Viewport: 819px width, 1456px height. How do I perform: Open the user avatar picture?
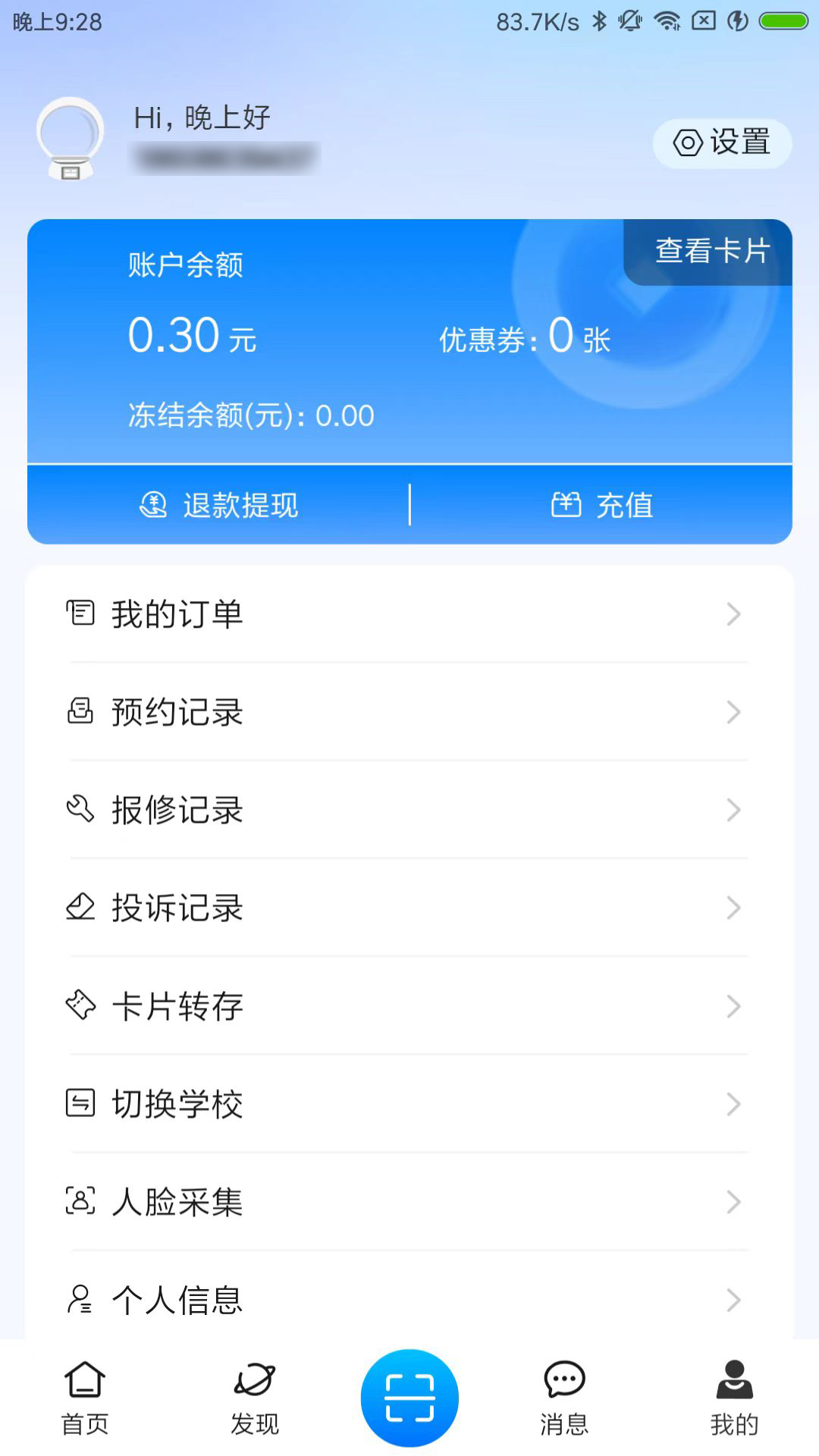coord(71,136)
